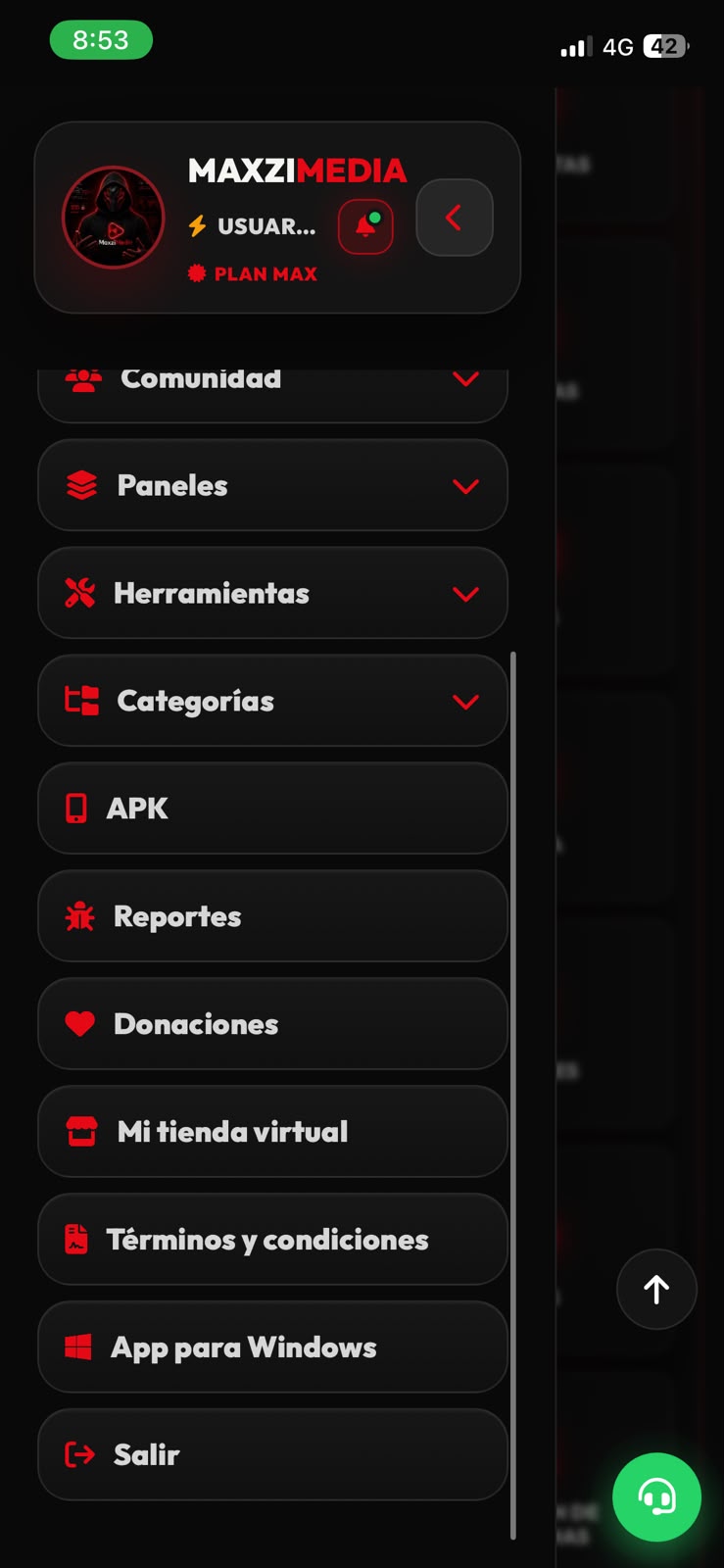The image size is (724, 1568).
Task: Expand the Comunidad section
Action: (x=272, y=394)
